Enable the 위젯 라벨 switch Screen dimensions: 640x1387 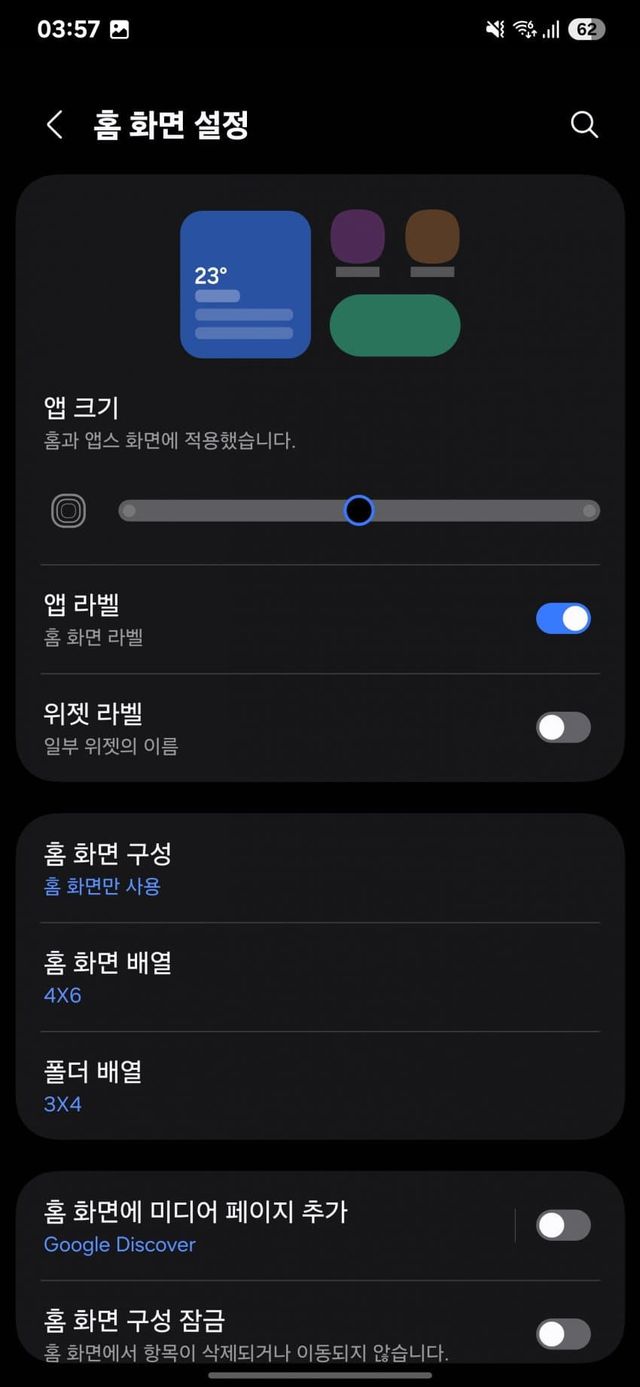point(563,727)
